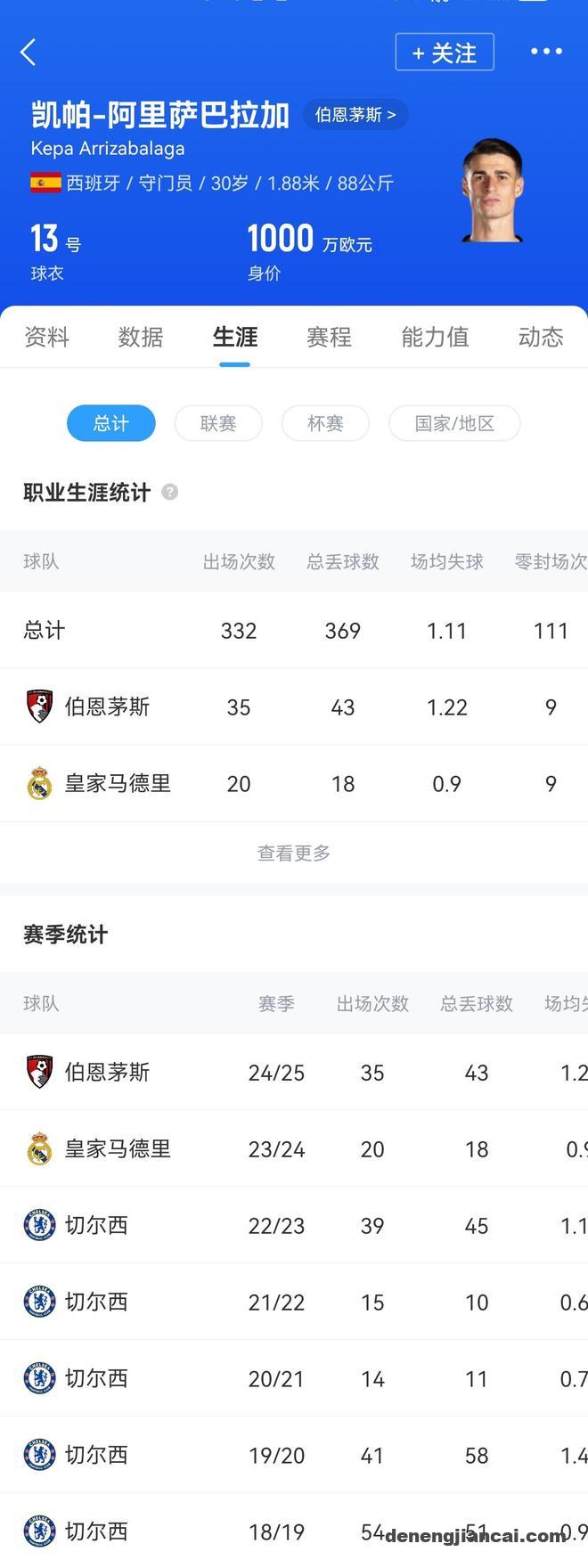Screen dimensions: 588x1568
Task: Expand career stats with 查看更多
Action: tap(294, 853)
